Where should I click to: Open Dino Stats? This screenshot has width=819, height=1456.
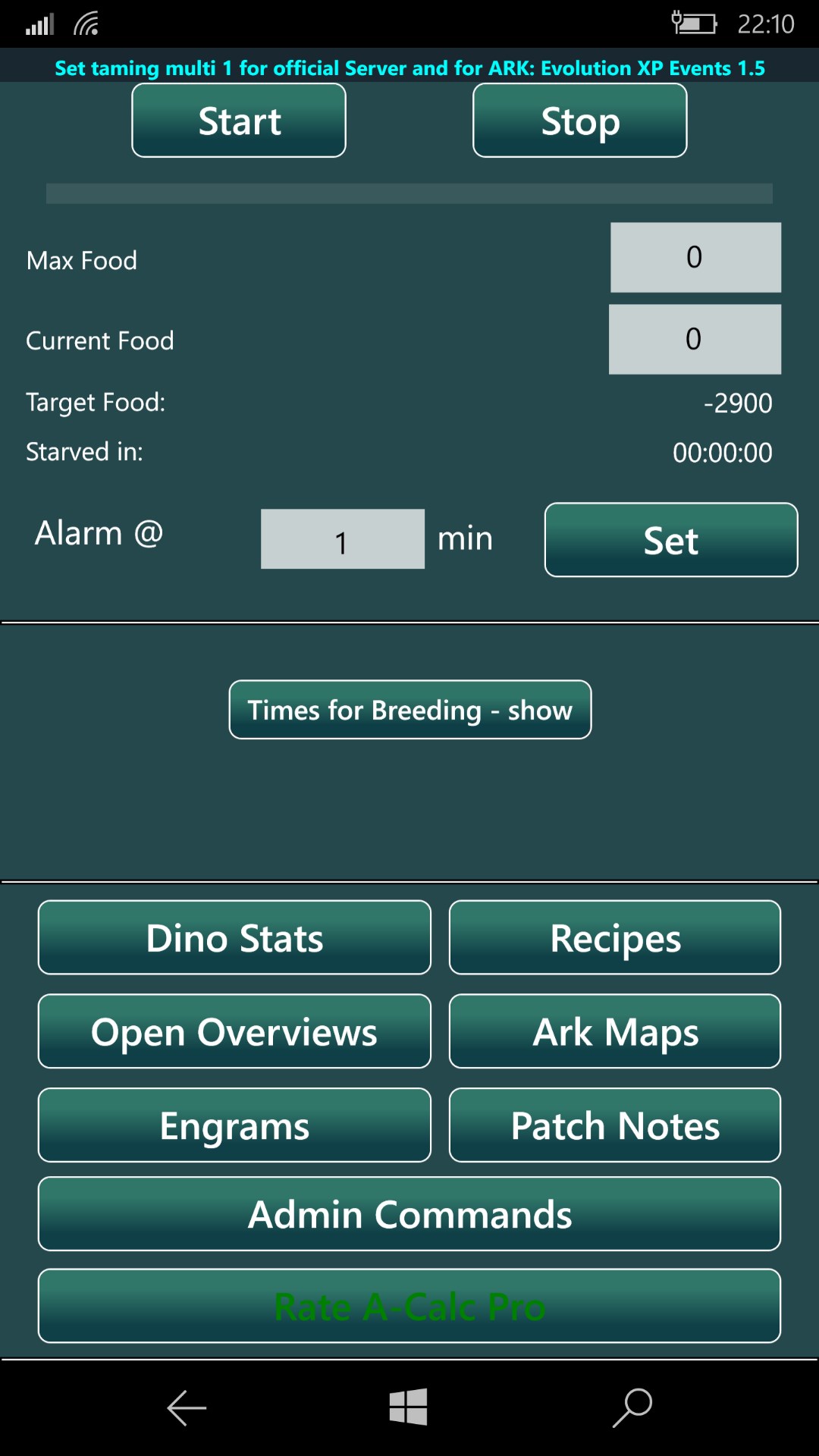click(x=234, y=937)
